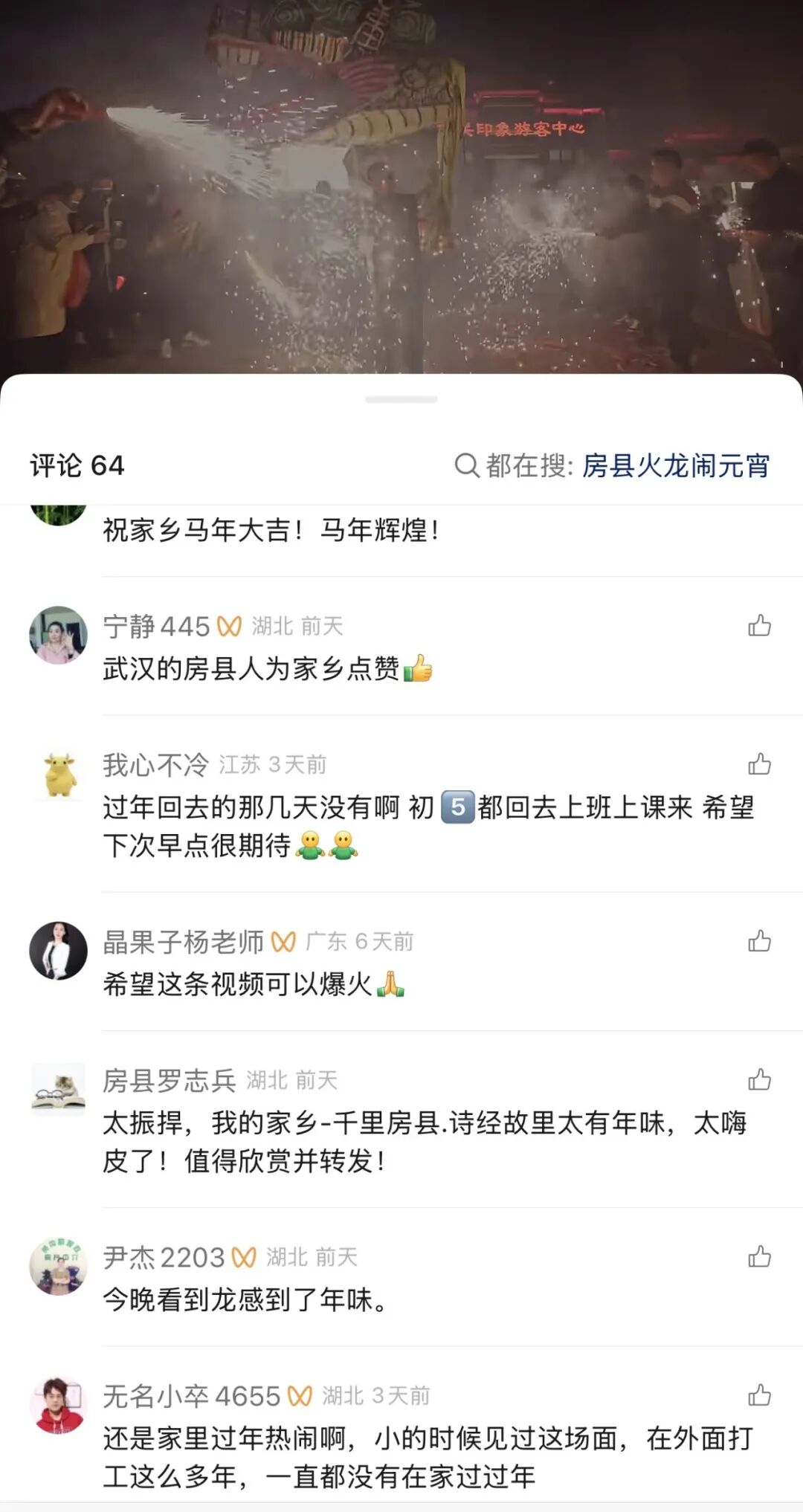Tap the comment sheet drag handle

tap(401, 400)
